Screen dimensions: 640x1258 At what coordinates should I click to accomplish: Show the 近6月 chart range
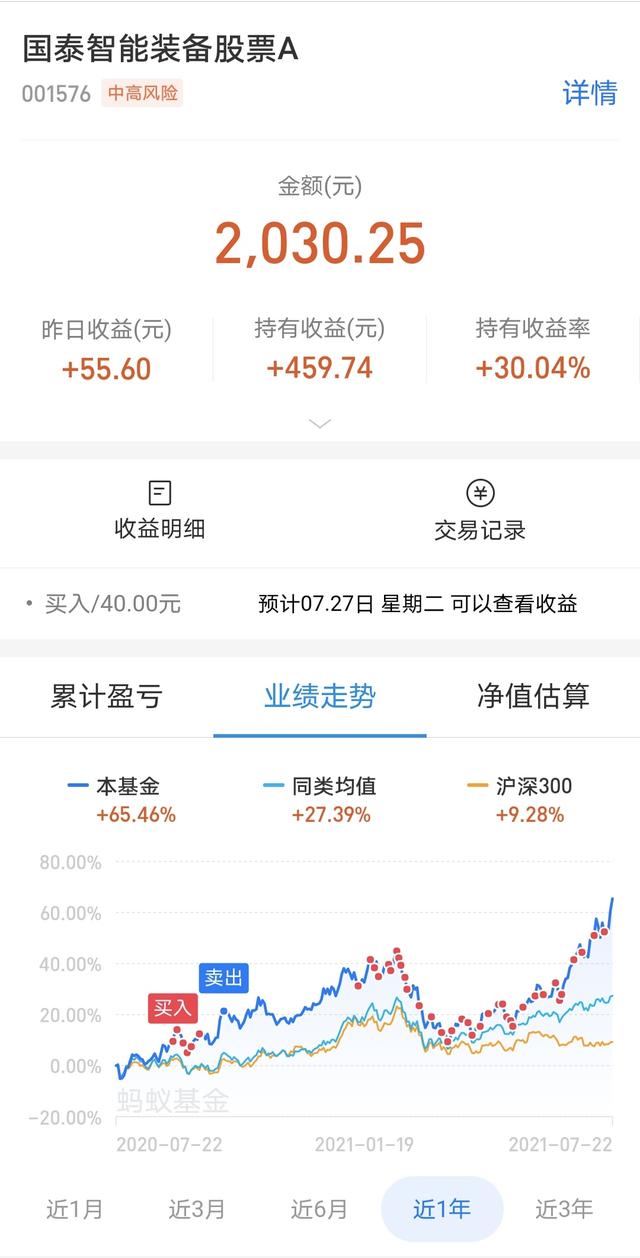[319, 1209]
